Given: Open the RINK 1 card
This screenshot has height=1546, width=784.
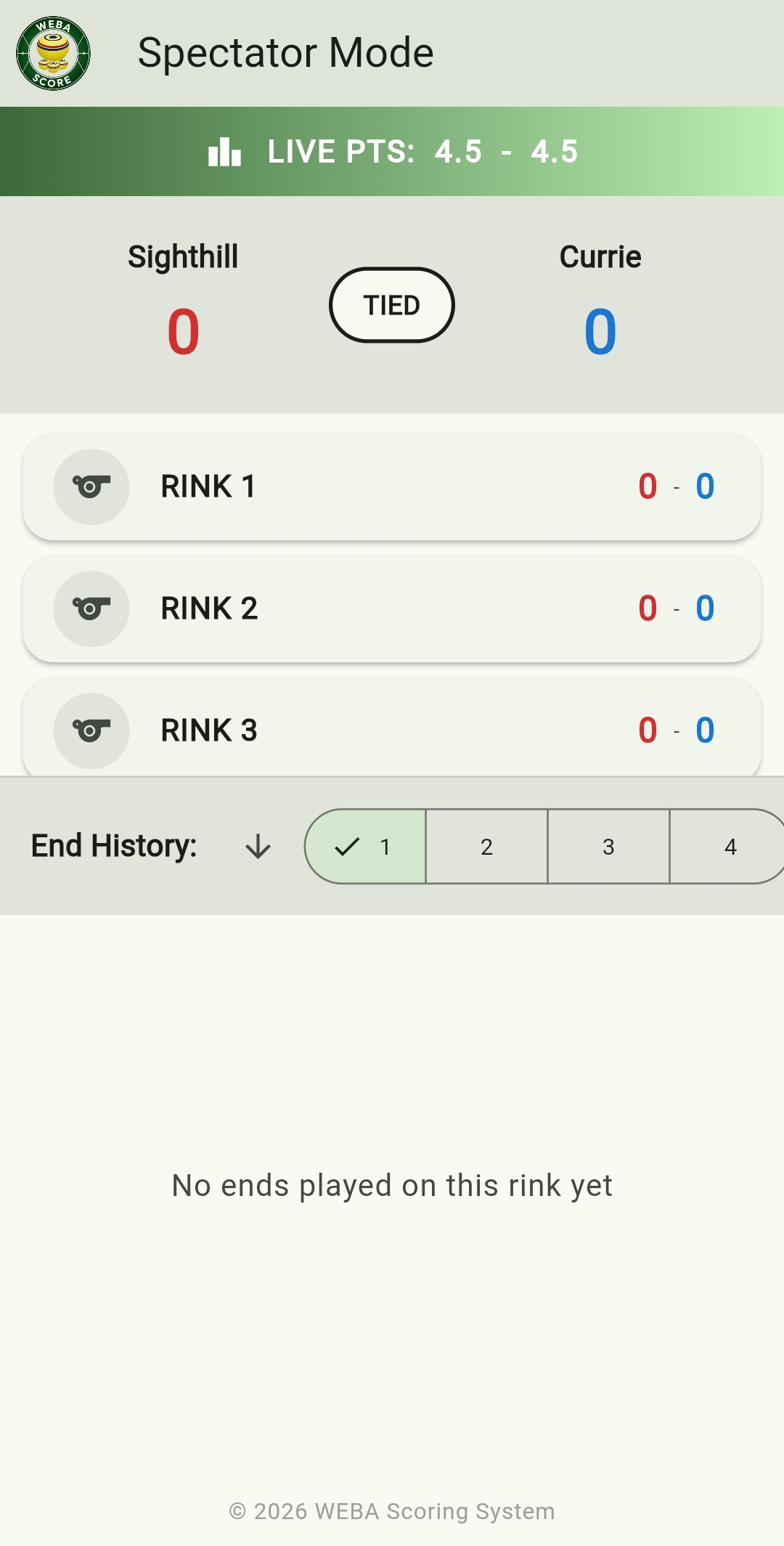Looking at the screenshot, I should click(392, 487).
